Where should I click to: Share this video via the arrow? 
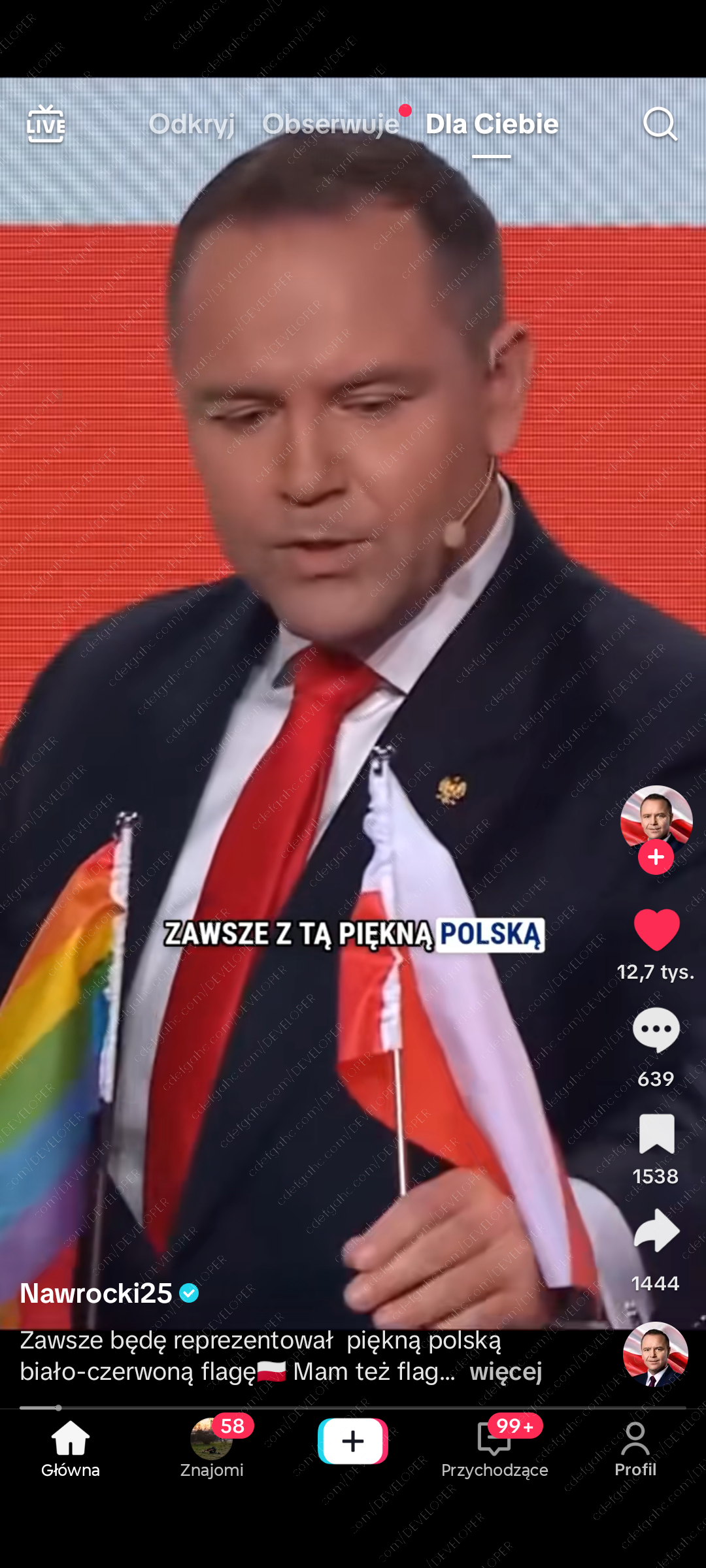(656, 1232)
